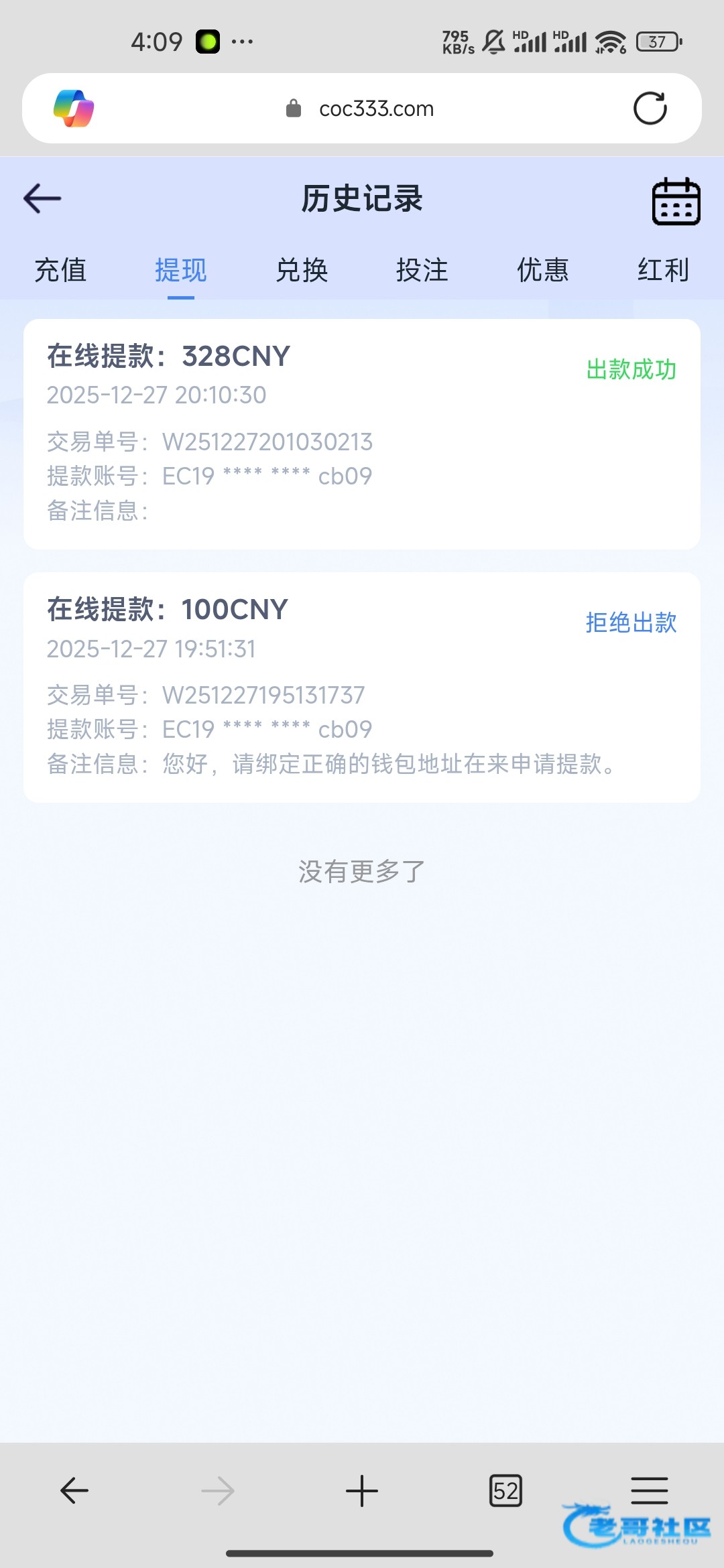Tap the browser back arrow

[x=74, y=1491]
